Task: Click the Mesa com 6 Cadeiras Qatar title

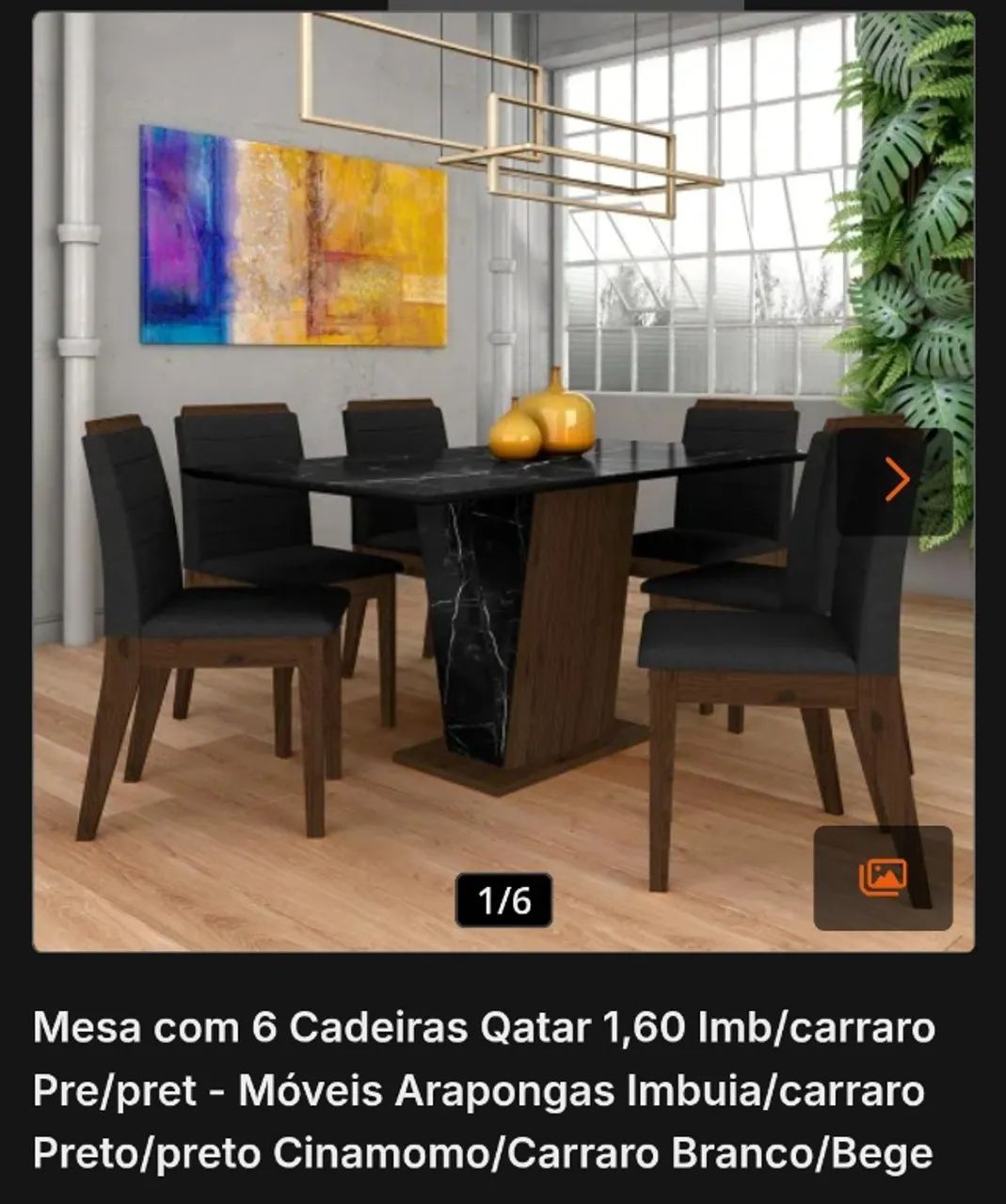Action: (x=485, y=1030)
